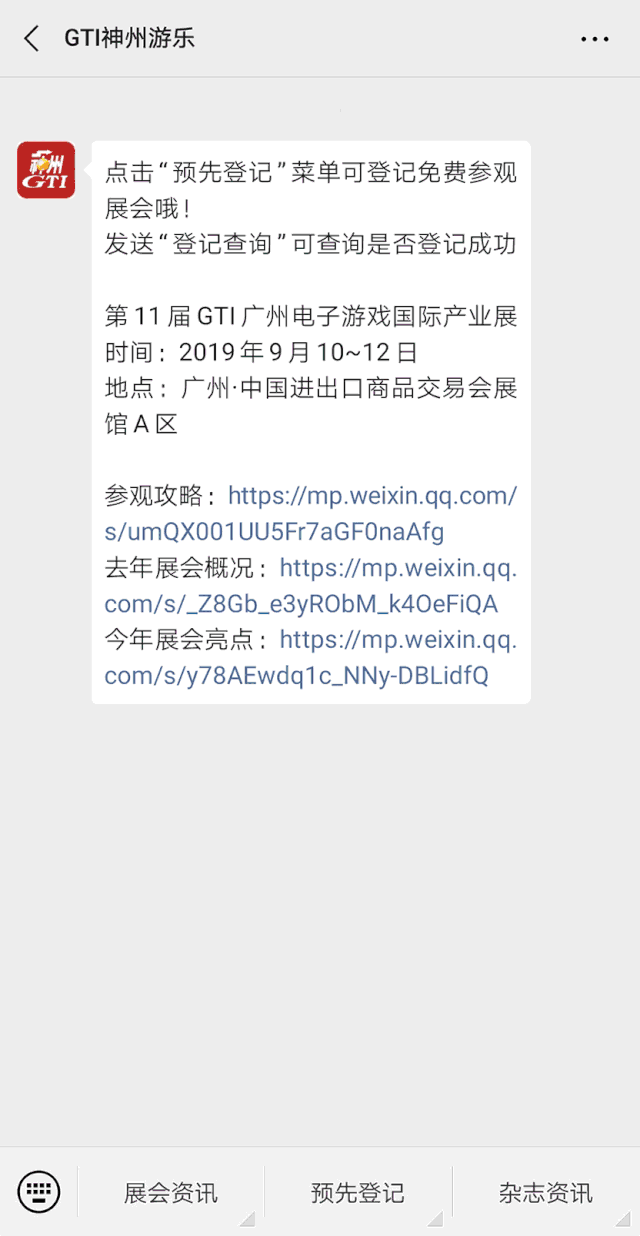Go back from GTI神州游乐 chat
The image size is (640, 1236).
(x=32, y=39)
